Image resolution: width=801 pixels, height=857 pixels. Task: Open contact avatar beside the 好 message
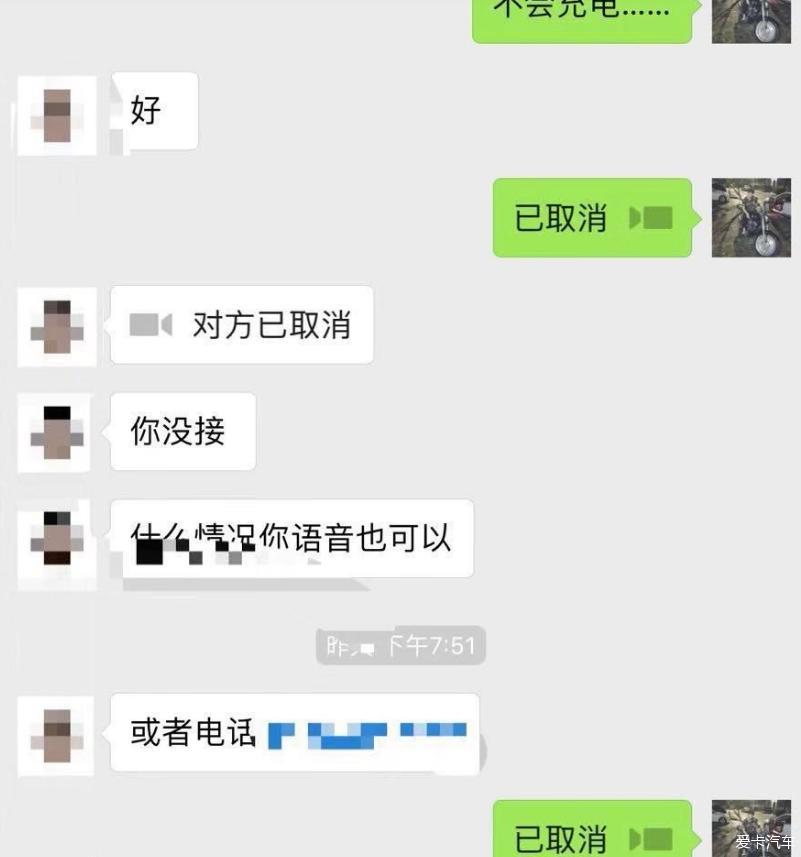point(57,115)
